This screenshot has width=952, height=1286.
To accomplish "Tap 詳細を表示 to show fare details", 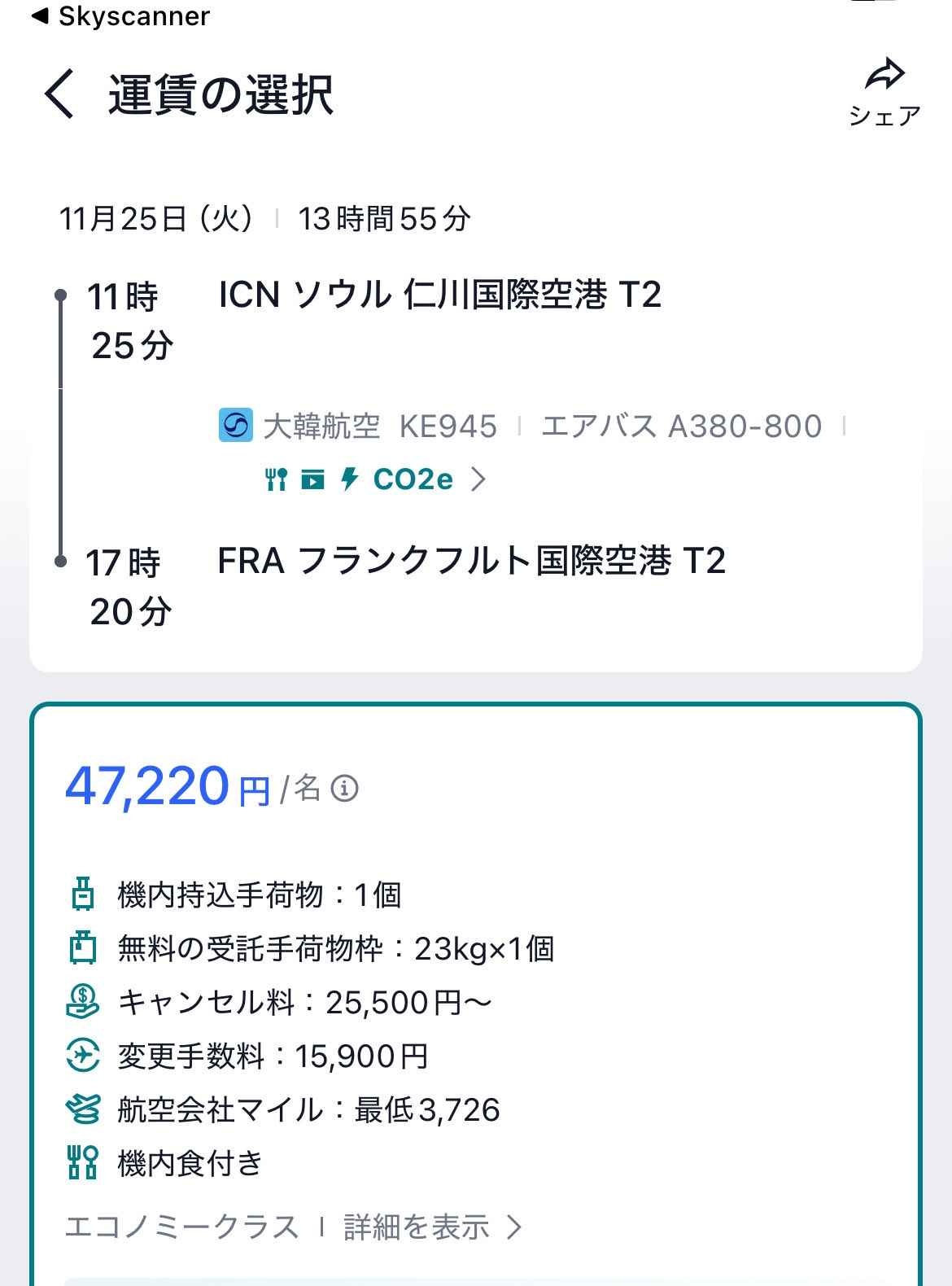I will 431,1226.
